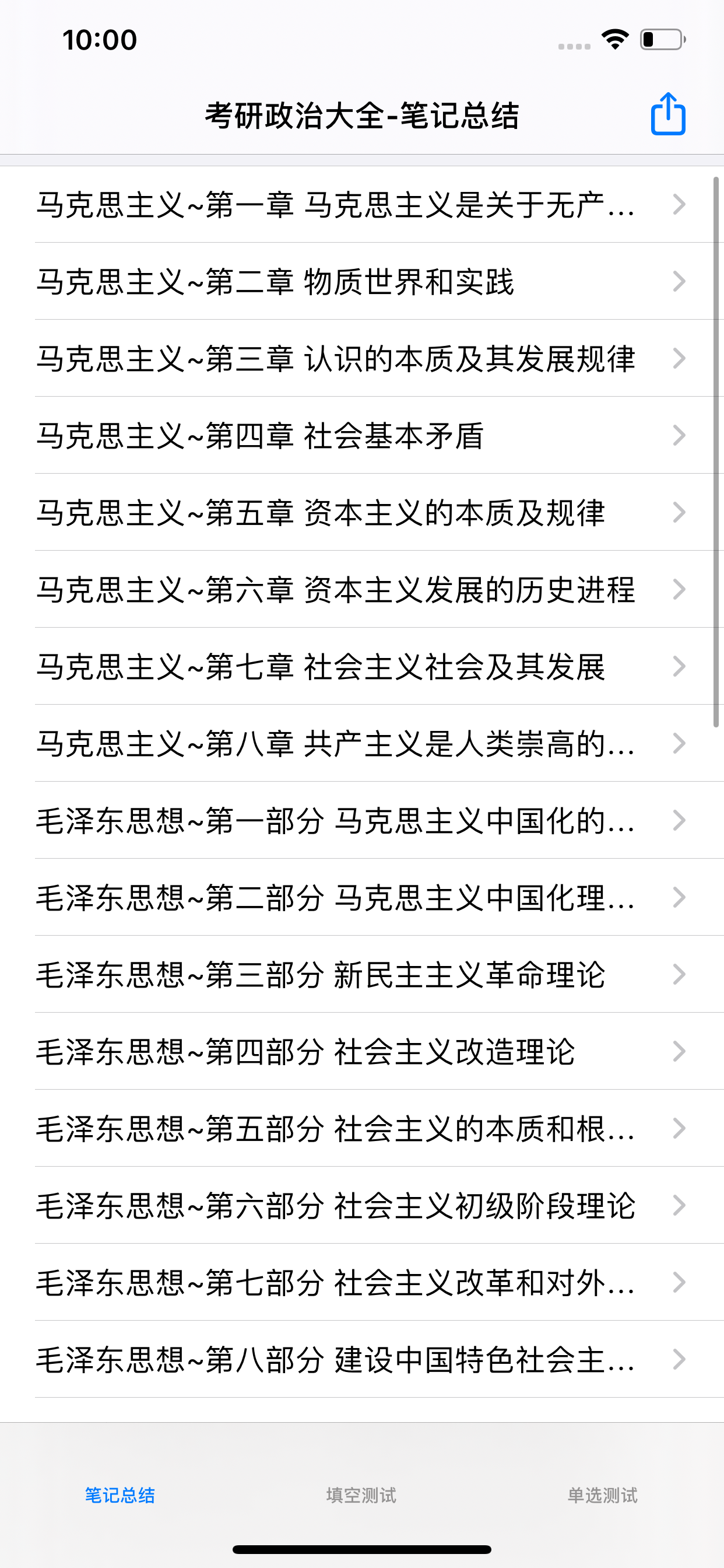Open the share sheet to export notes

667,113
